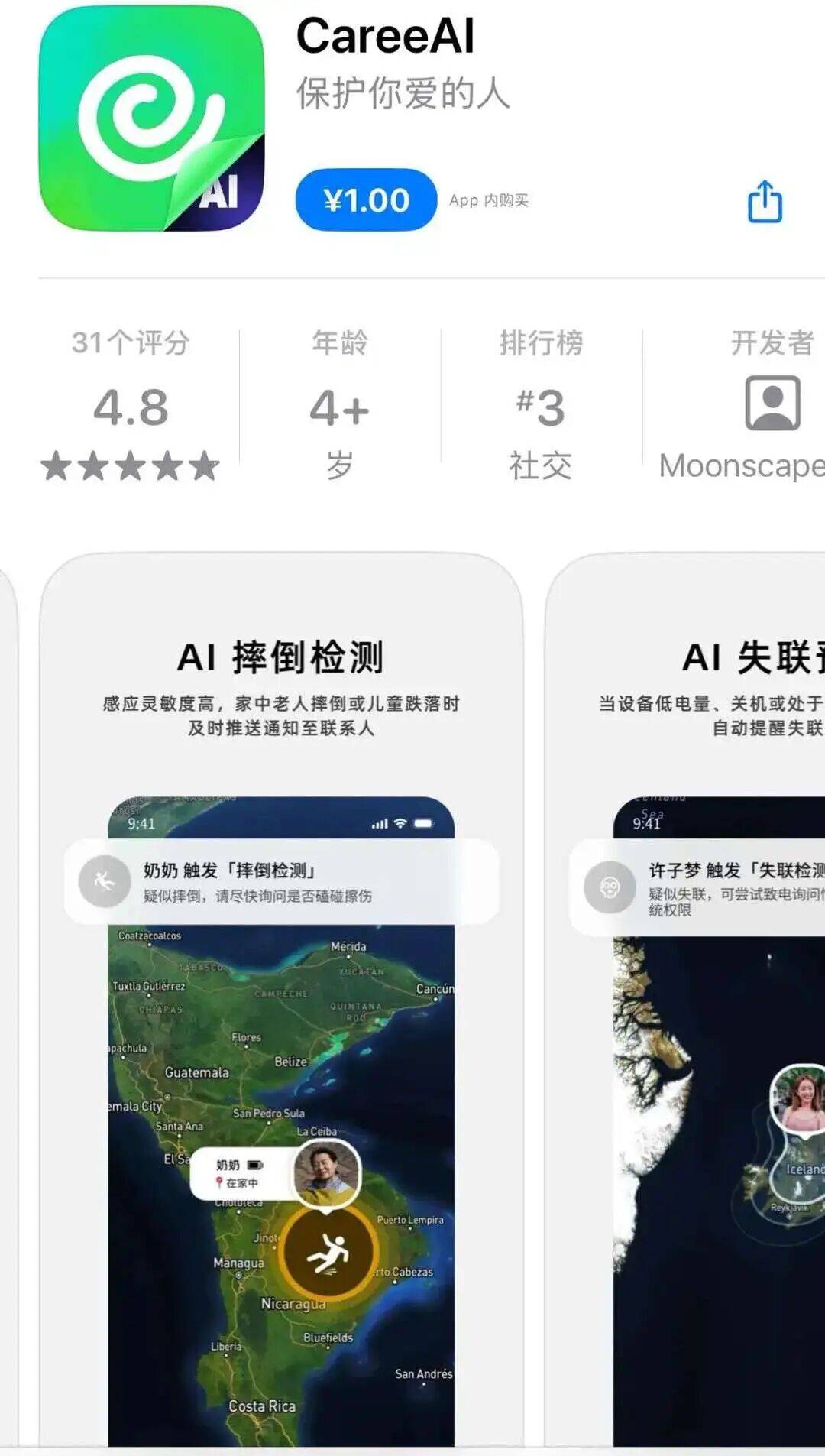The width and height of the screenshot is (825, 1456).
Task: Open the #3 social chart ranking
Action: (541, 405)
